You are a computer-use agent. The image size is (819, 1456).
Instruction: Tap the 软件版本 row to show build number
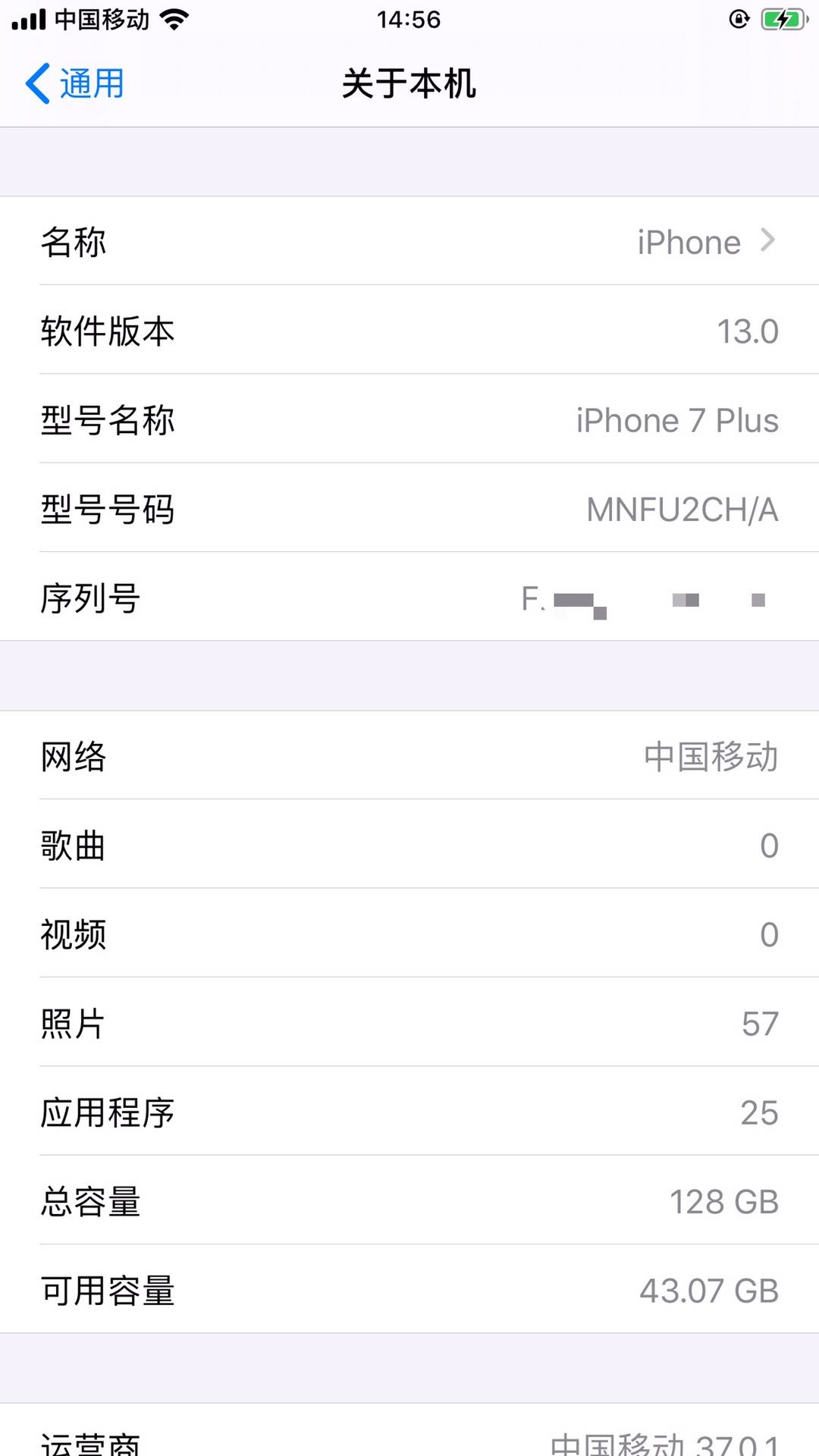click(x=409, y=331)
